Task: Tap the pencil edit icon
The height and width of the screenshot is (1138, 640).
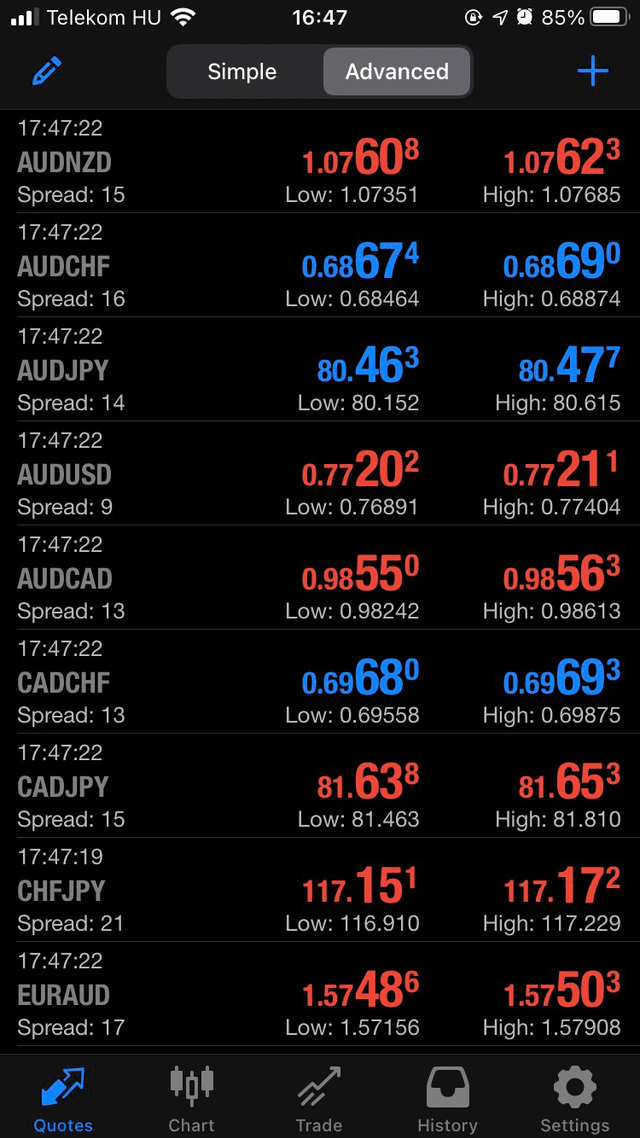Action: pyautogui.click(x=46, y=72)
